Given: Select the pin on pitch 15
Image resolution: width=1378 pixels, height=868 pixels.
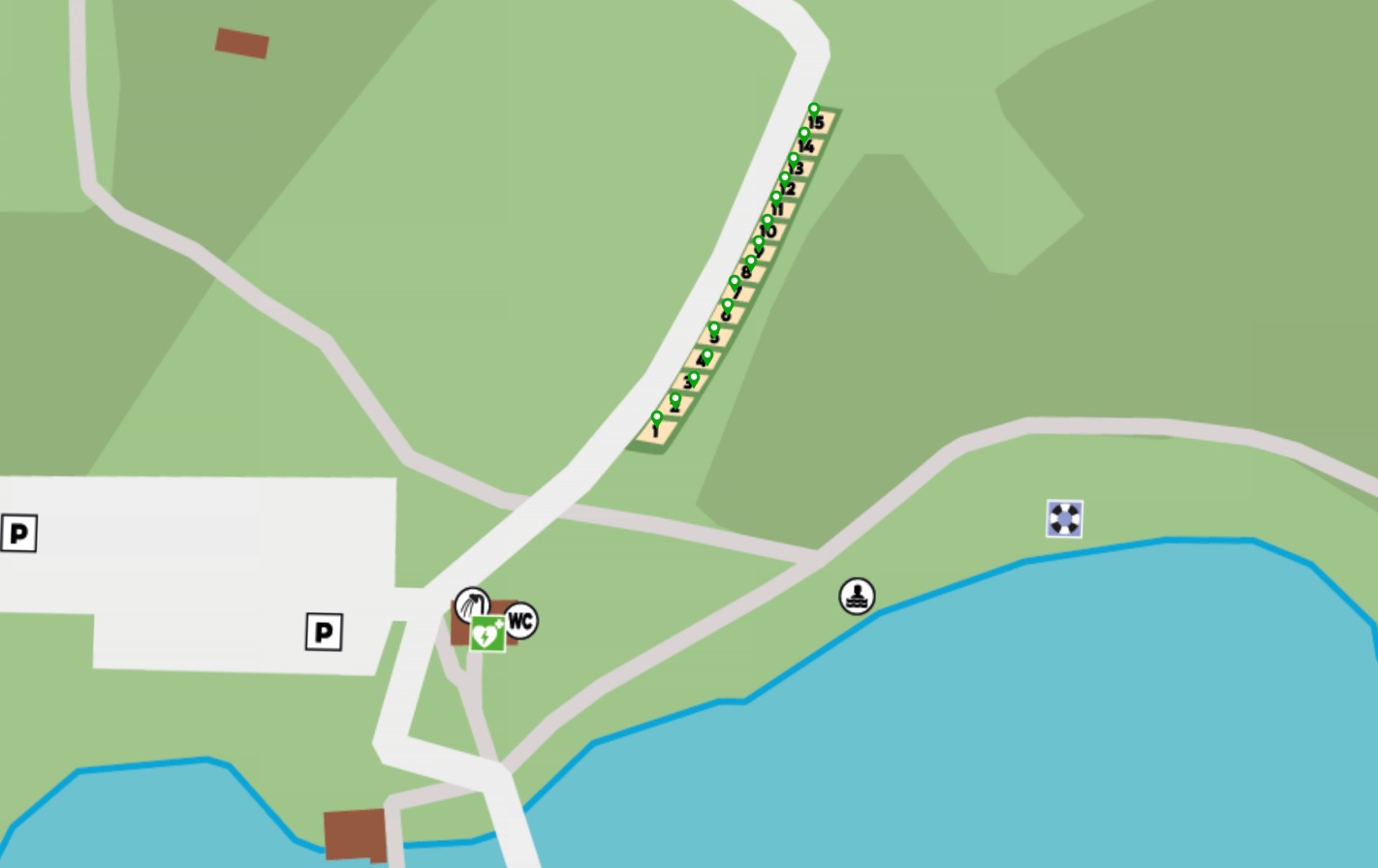Looking at the screenshot, I should (x=814, y=109).
